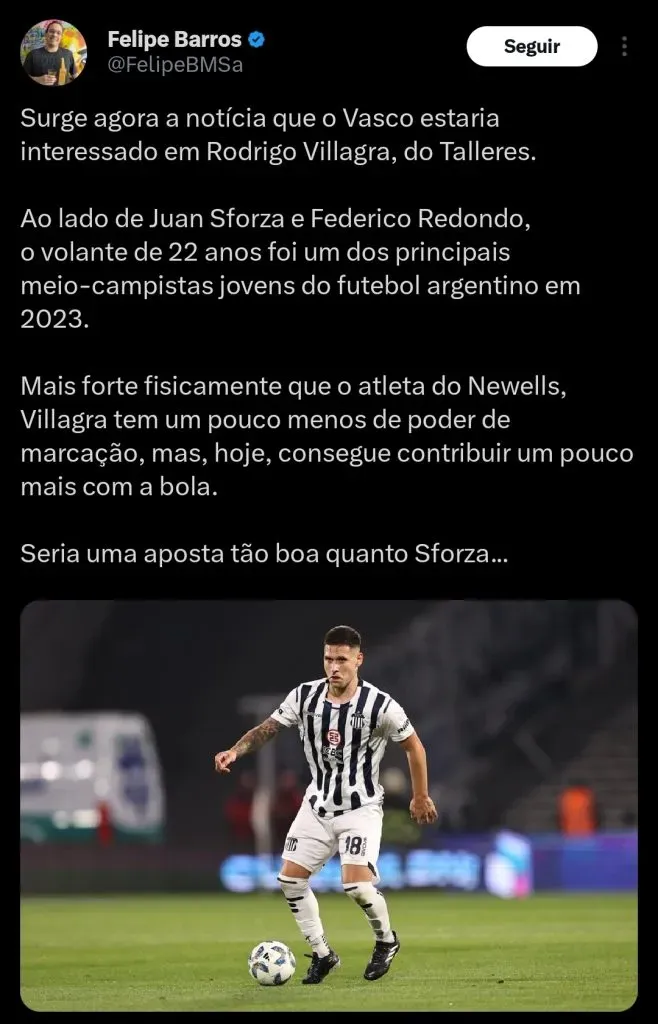Open Felipe Barros profile picture
This screenshot has height=1024, width=658.
[x=53, y=52]
